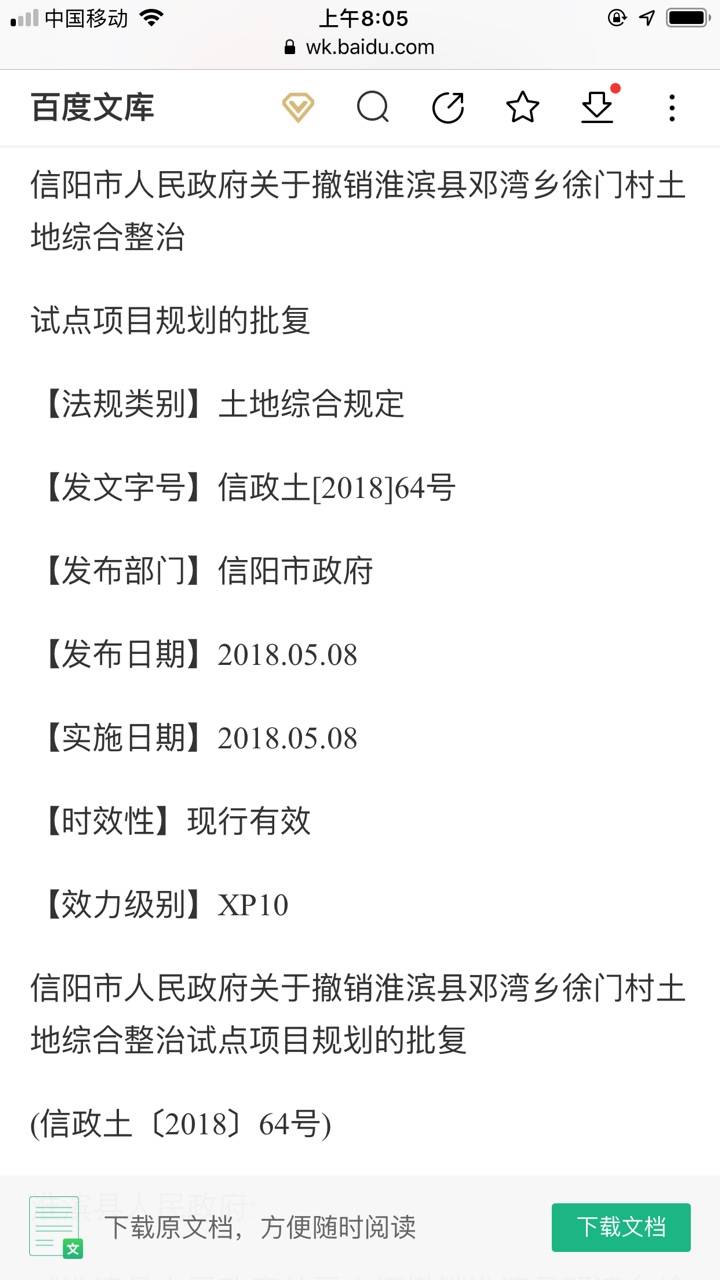Share this document
Viewport: 720px width, 1280px height.
tap(448, 107)
